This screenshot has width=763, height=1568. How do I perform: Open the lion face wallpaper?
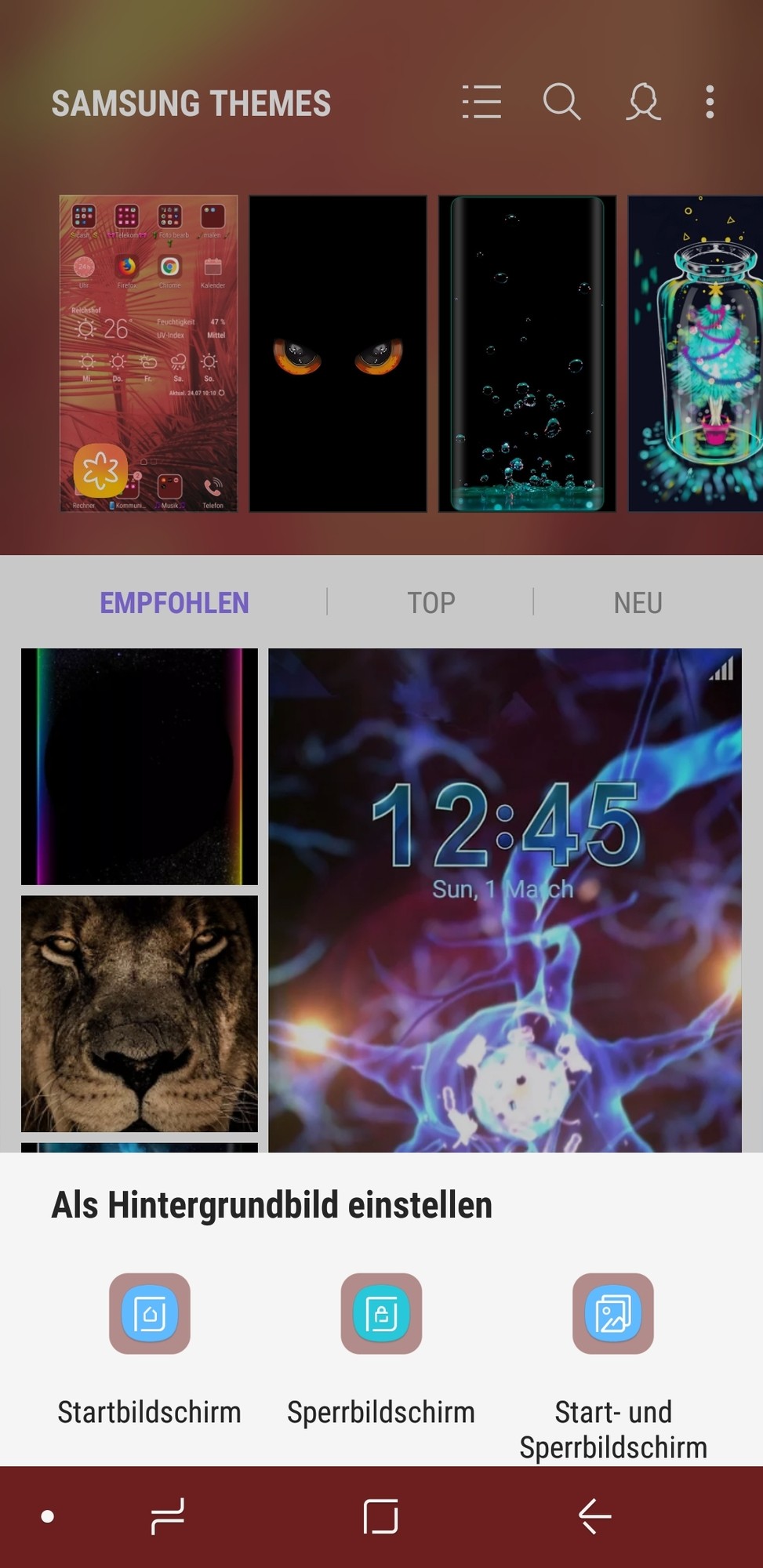pos(140,1013)
